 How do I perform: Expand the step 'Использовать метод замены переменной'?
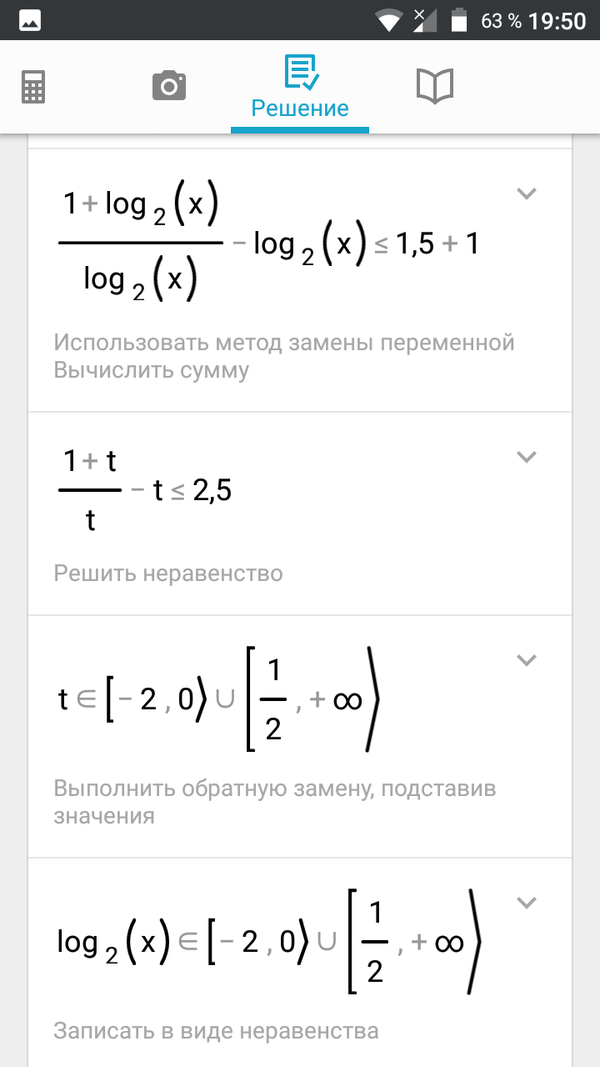pyautogui.click(x=527, y=194)
